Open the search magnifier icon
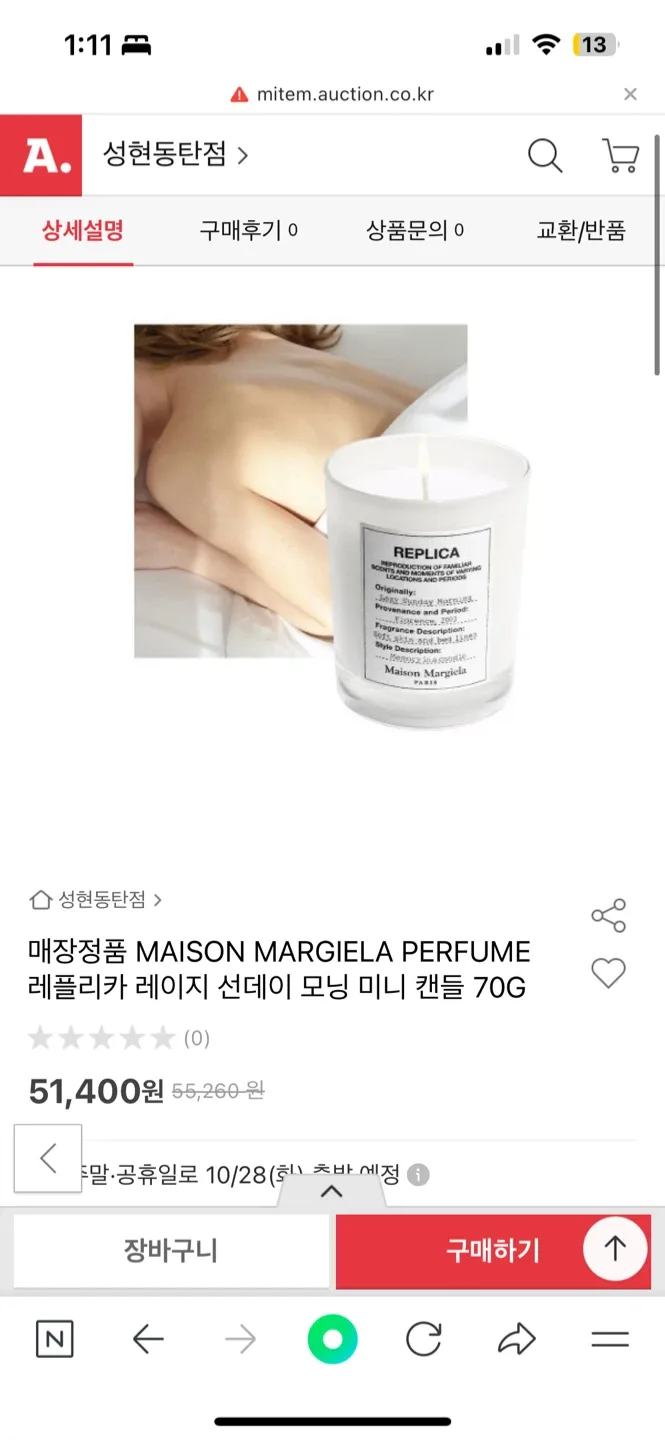 (545, 156)
